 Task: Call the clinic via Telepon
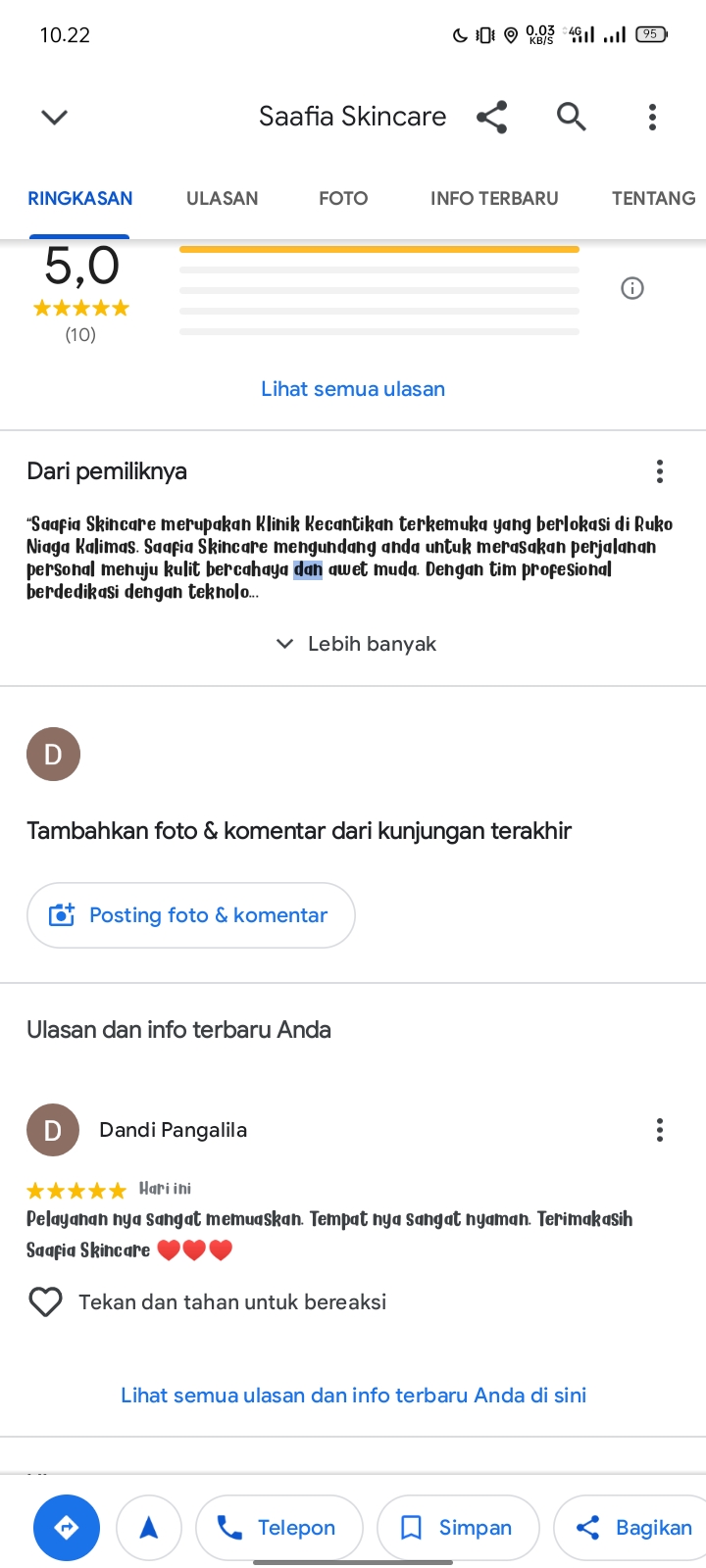tap(279, 1527)
